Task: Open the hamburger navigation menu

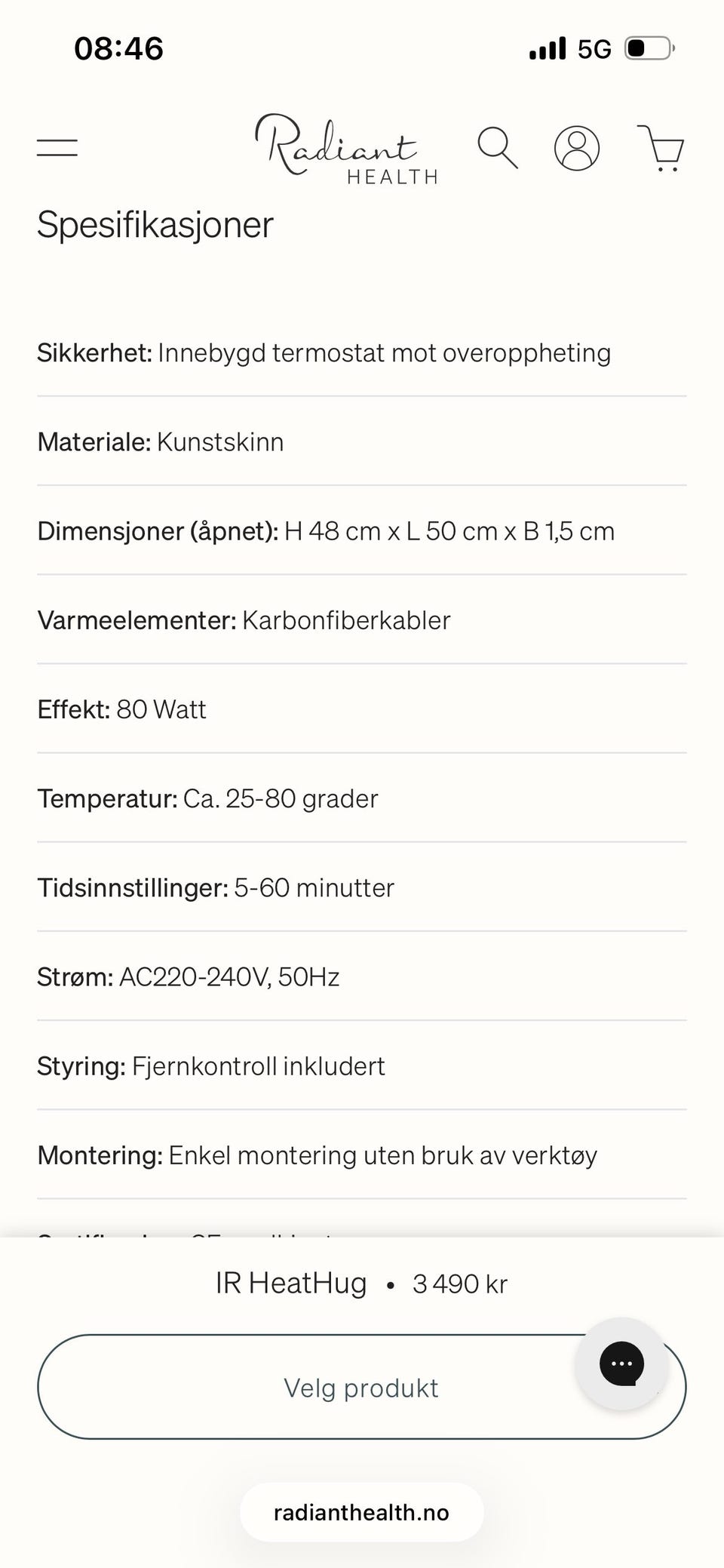Action: click(57, 148)
